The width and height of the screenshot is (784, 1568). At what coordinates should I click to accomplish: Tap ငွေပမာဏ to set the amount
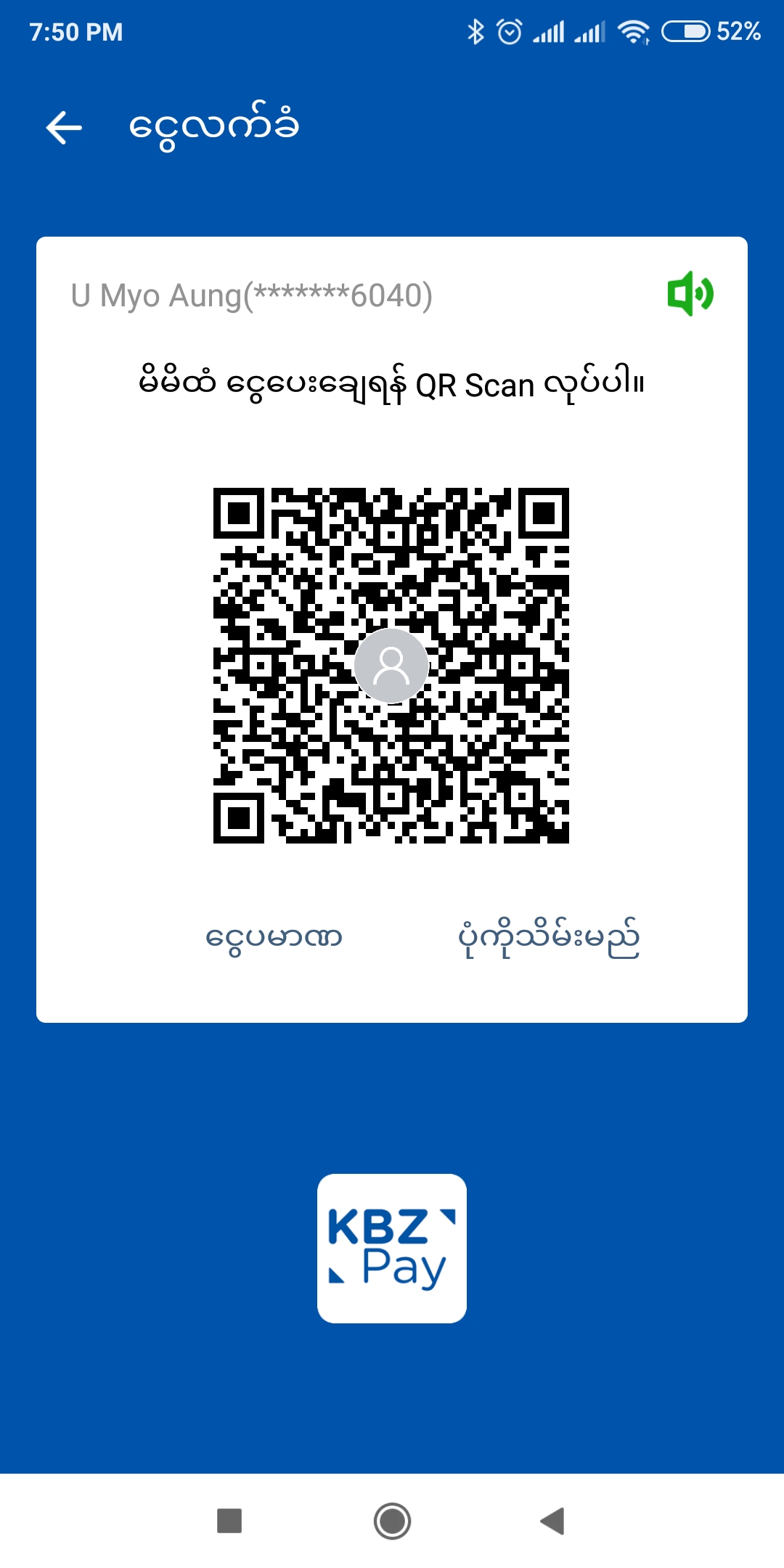pos(274,937)
